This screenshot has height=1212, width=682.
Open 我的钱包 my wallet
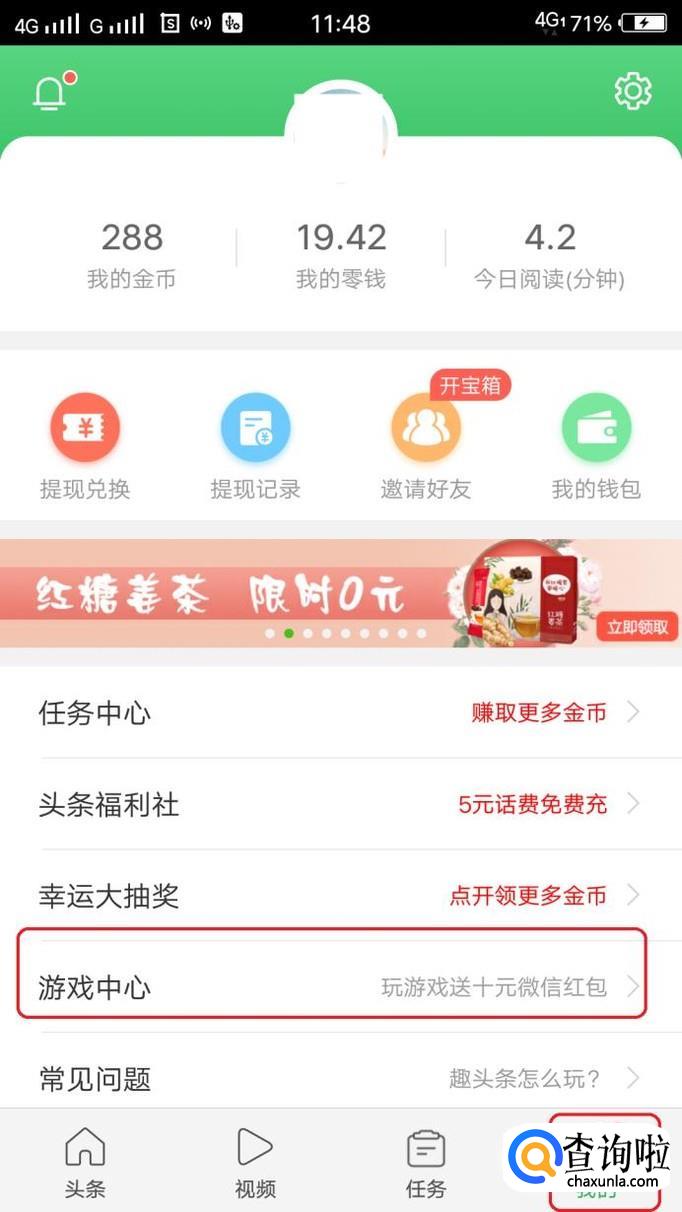(596, 445)
